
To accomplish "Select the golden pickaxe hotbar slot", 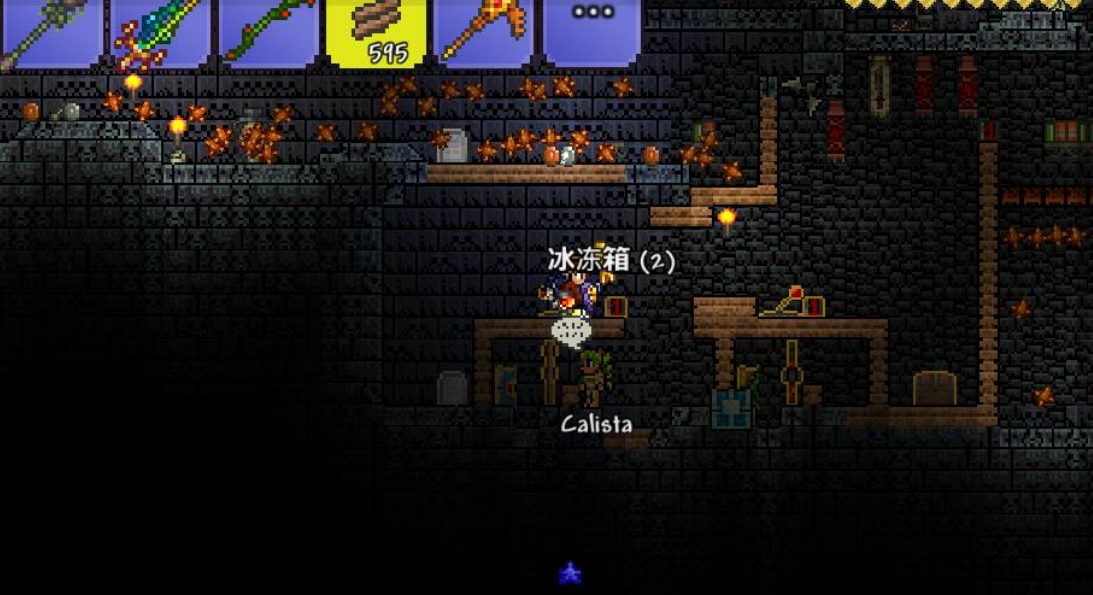I will click(484, 32).
